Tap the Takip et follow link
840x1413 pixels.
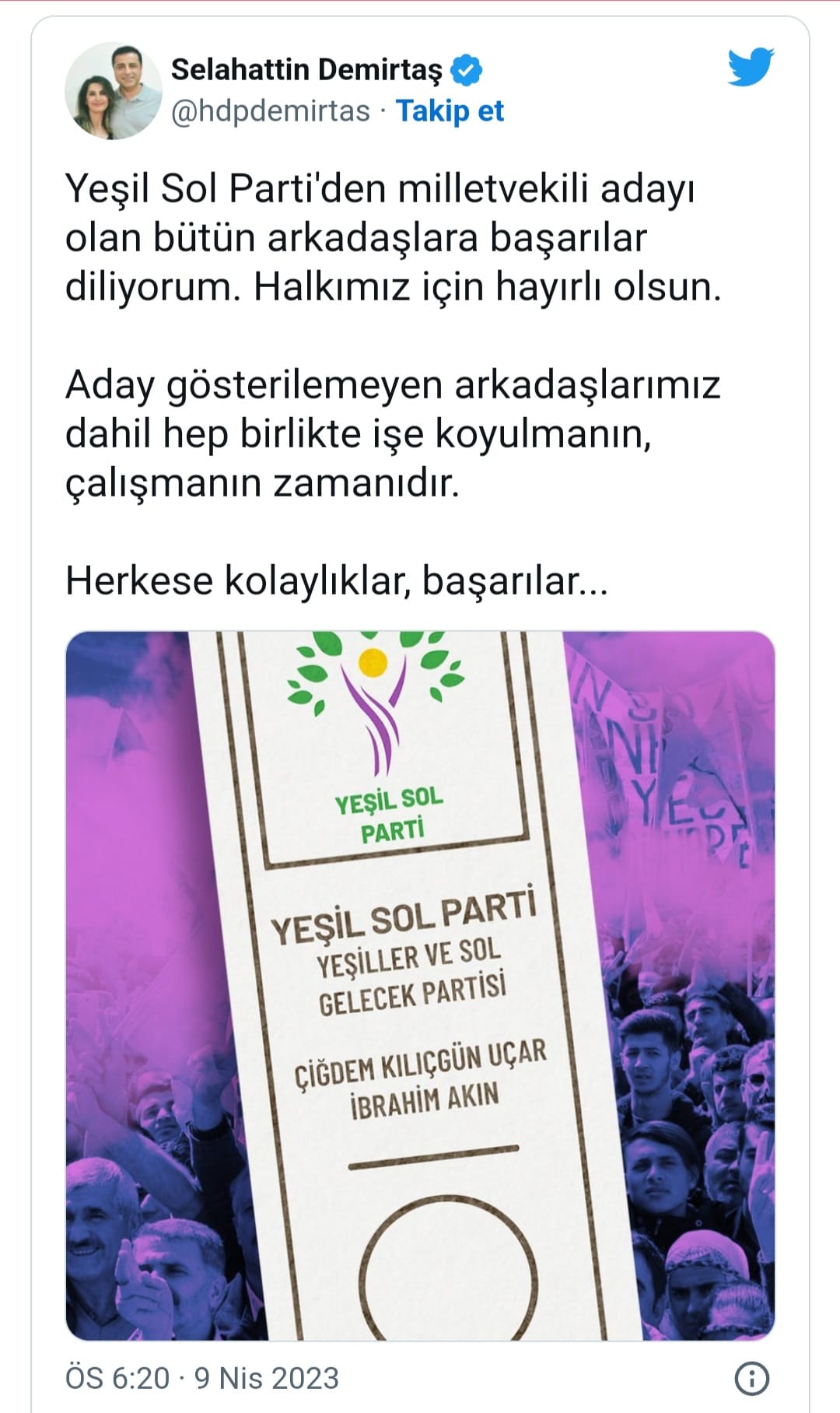(x=450, y=111)
